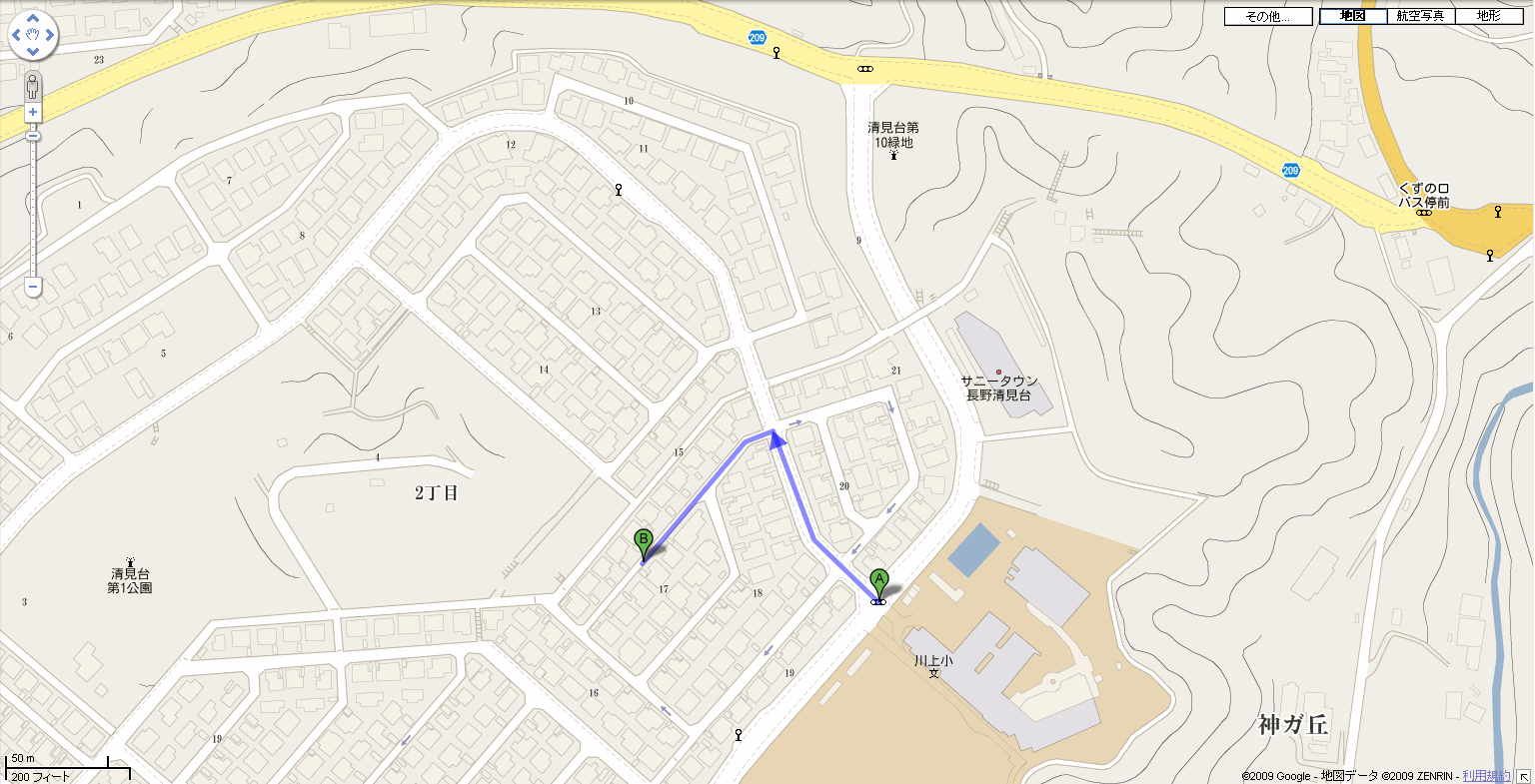Select the 地形 terrain view
The height and width of the screenshot is (784, 1535).
tap(1488, 16)
